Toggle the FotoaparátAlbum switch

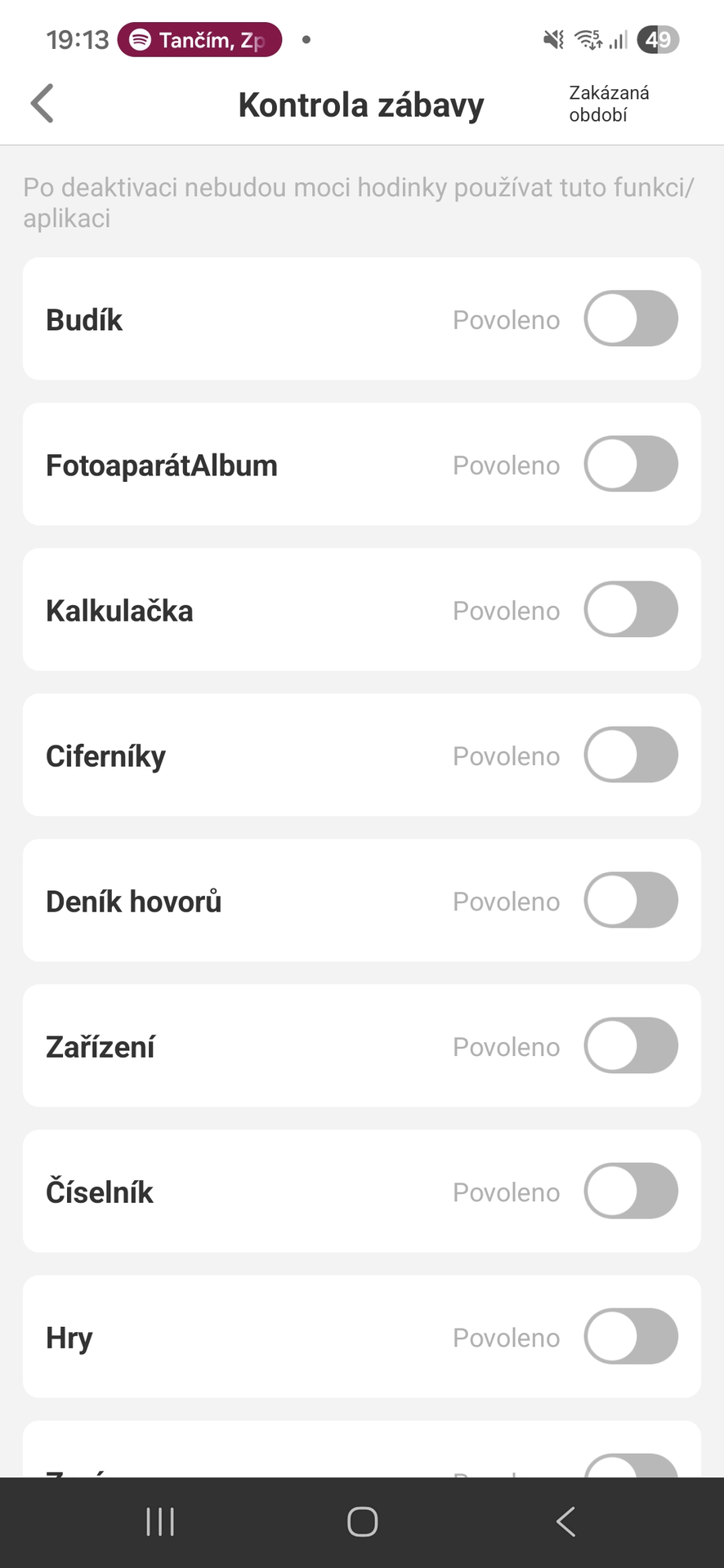630,464
